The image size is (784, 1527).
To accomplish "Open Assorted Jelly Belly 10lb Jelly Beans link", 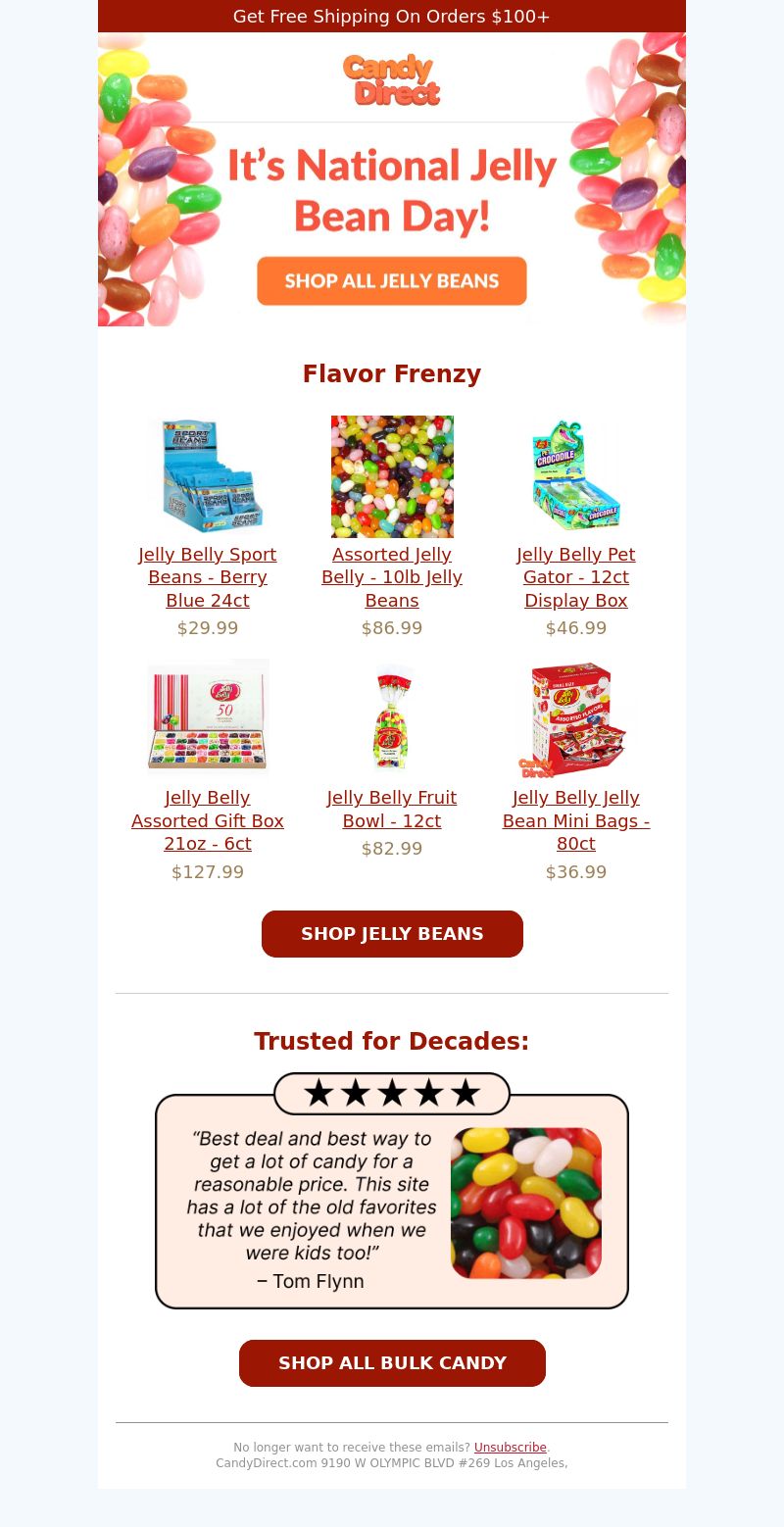I will [x=392, y=577].
